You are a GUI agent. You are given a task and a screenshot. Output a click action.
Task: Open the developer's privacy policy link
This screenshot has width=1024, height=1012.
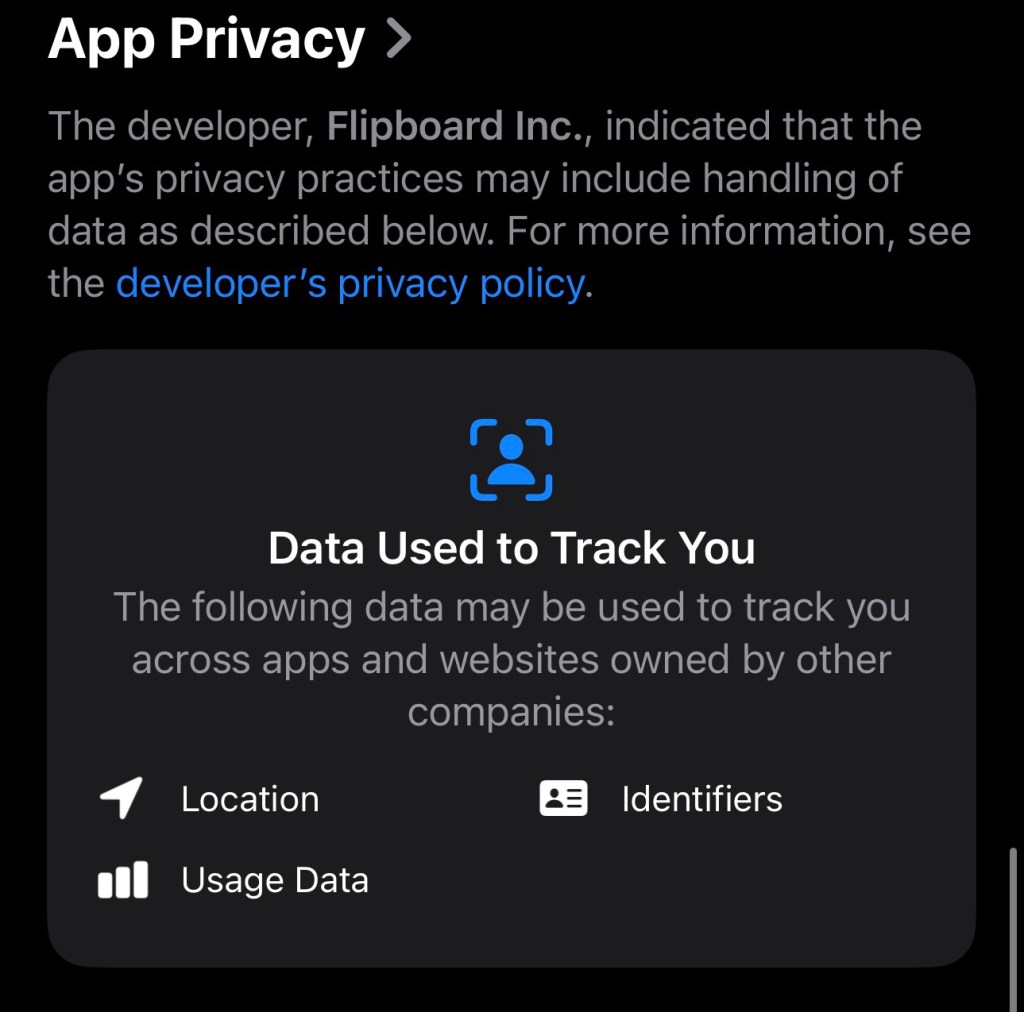click(350, 284)
